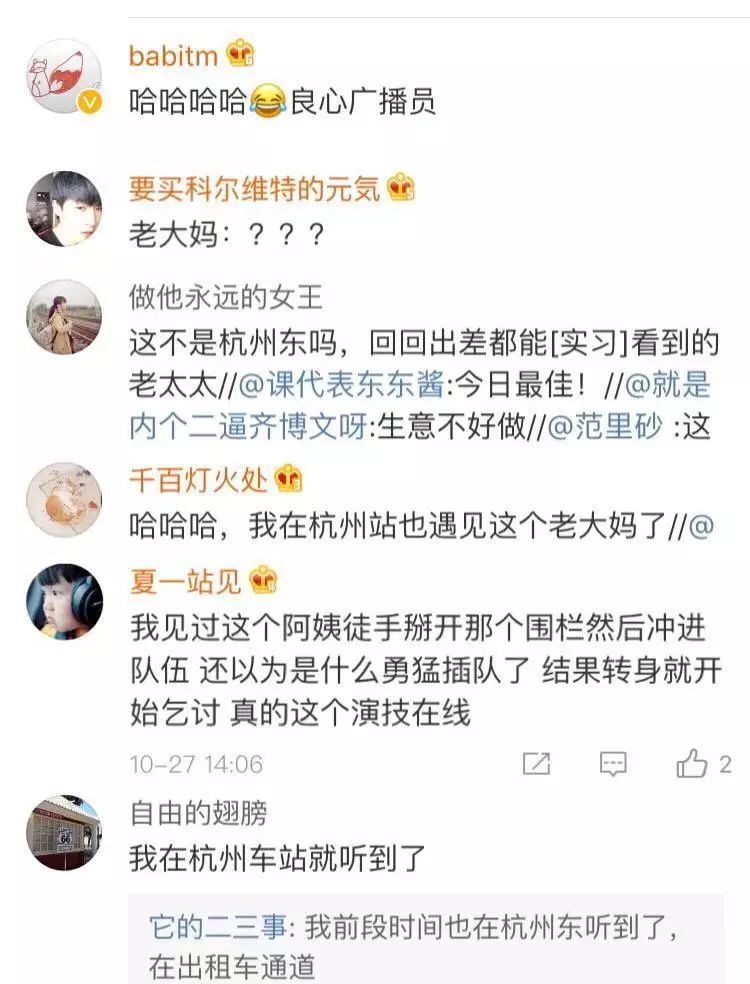Open 千百灯火处's avatar
The height and width of the screenshot is (984, 750).
pyautogui.click(x=64, y=499)
